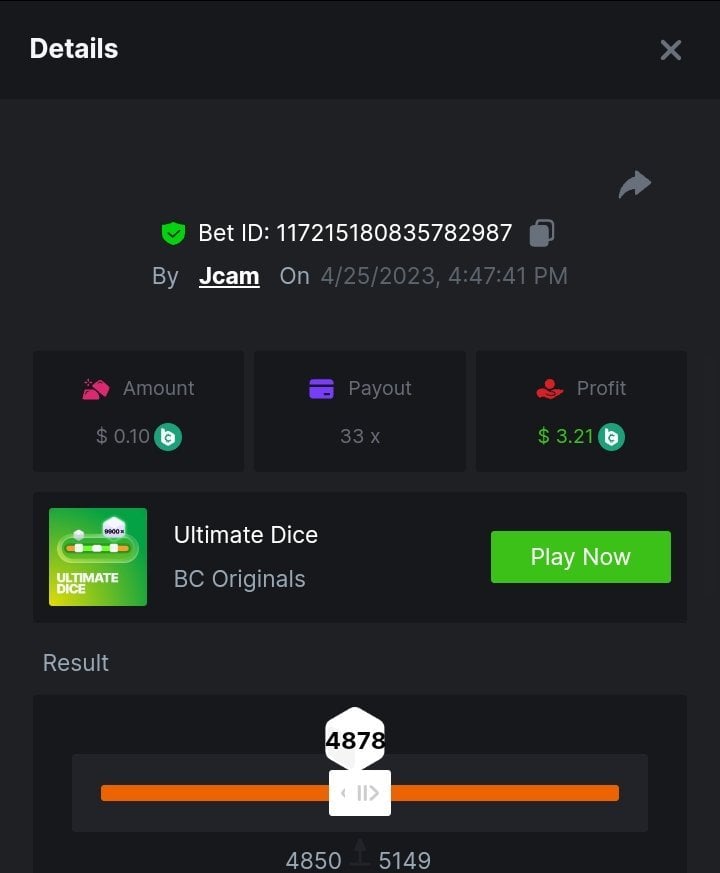Open Jcam's profile link

[229, 276]
